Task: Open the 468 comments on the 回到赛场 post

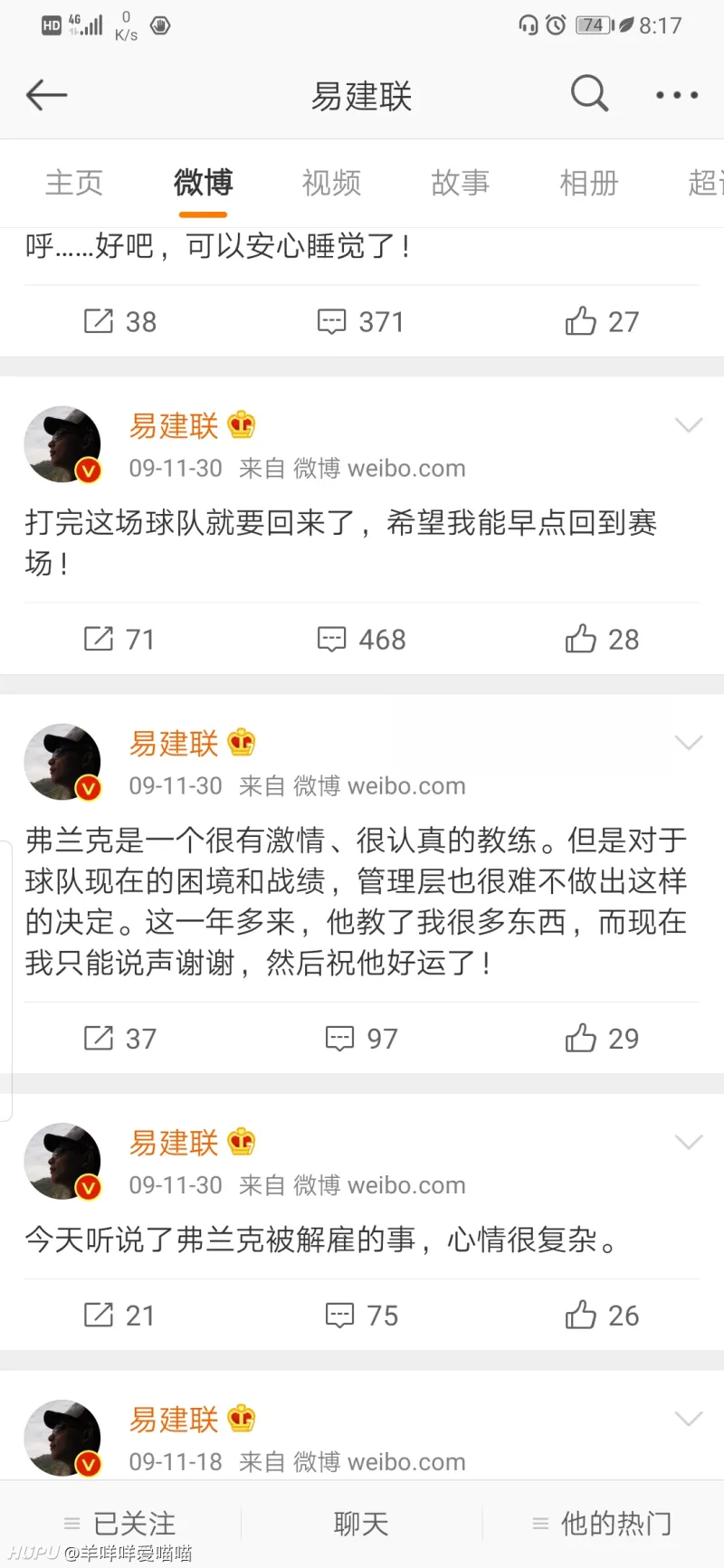Action: [360, 639]
